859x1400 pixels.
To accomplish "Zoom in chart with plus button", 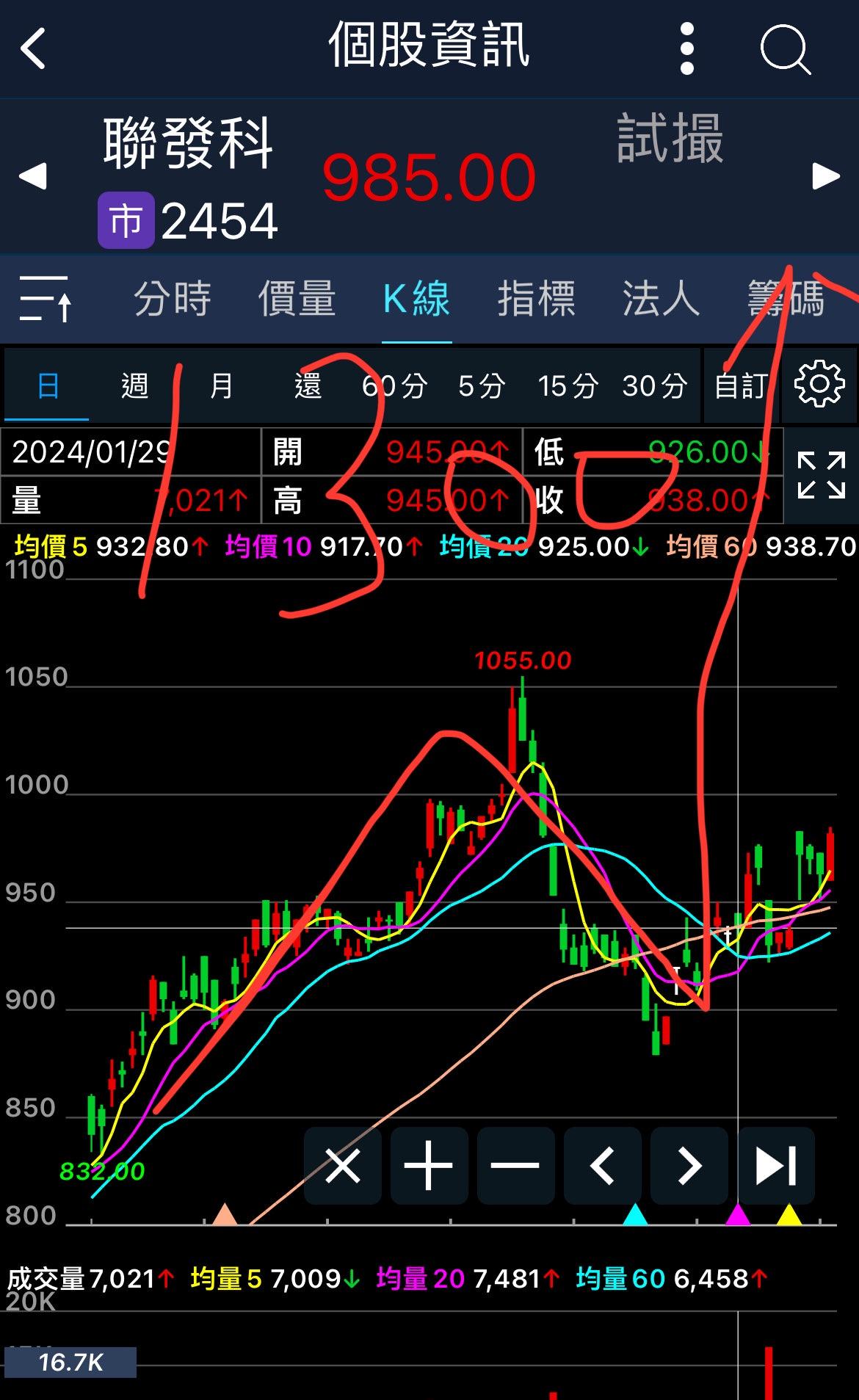I will (429, 1166).
